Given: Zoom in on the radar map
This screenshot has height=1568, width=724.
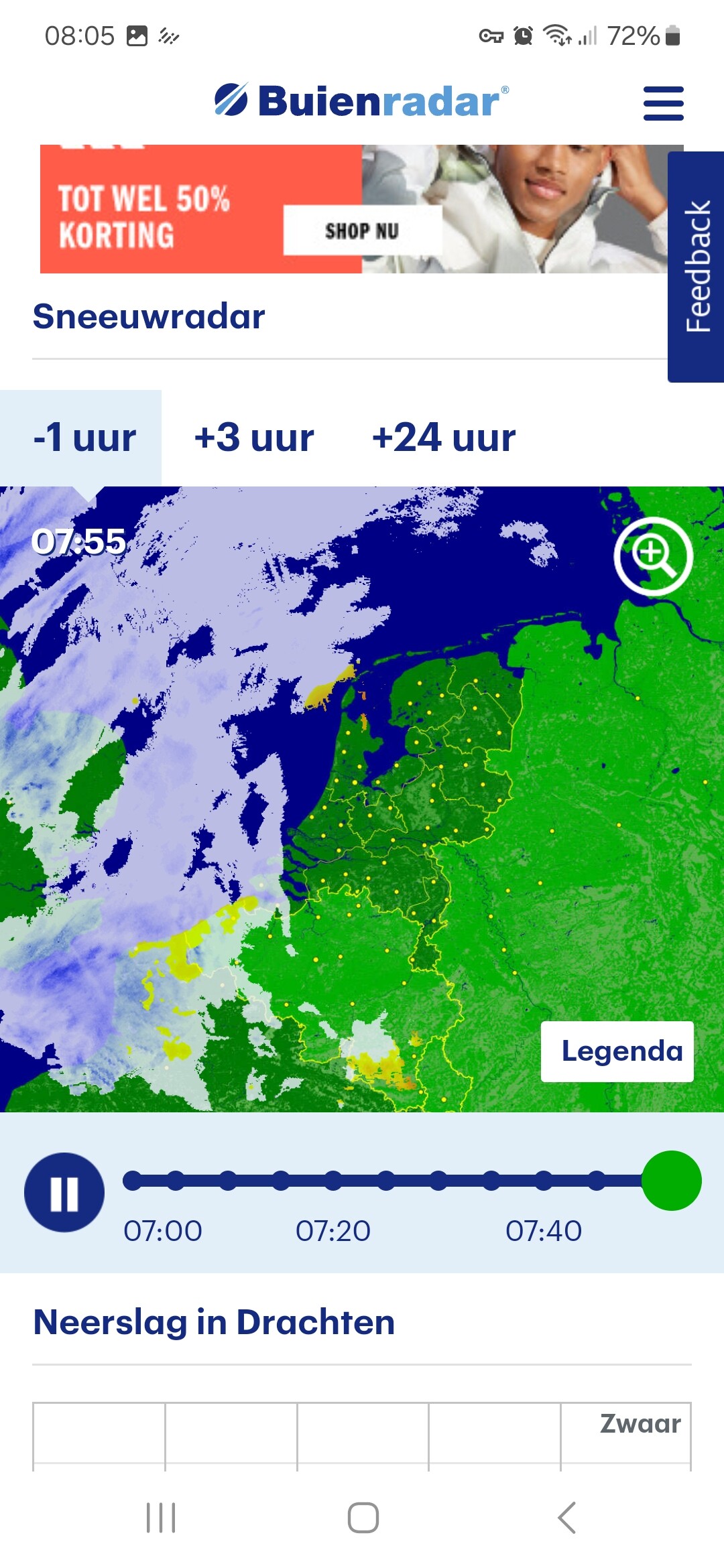Looking at the screenshot, I should [x=653, y=556].
